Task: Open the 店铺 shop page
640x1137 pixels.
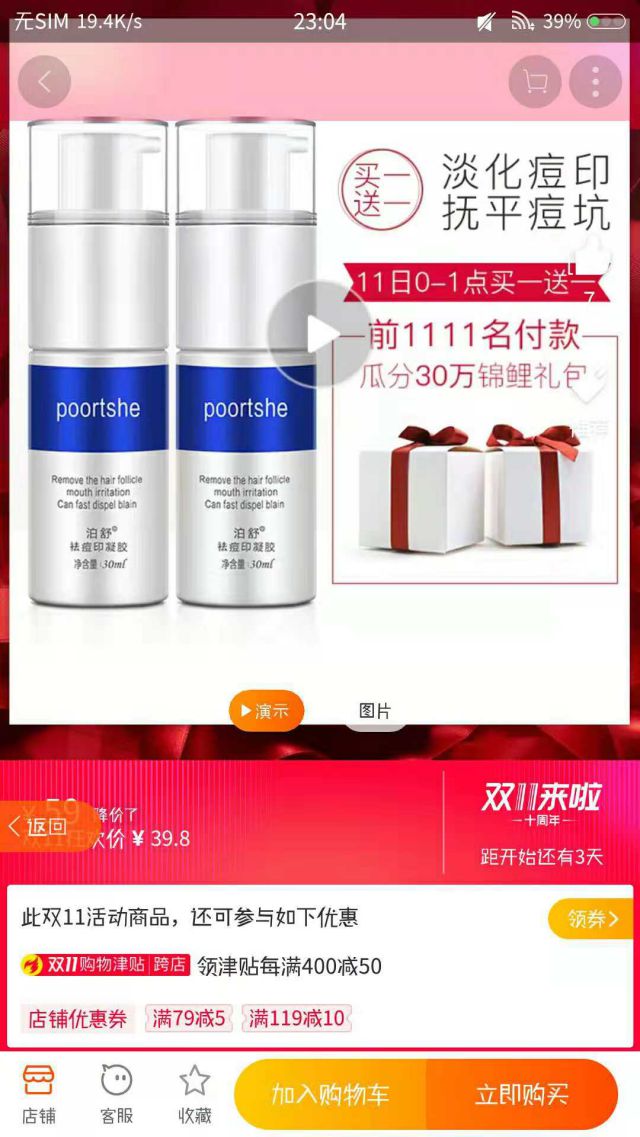Action: [x=39, y=1094]
